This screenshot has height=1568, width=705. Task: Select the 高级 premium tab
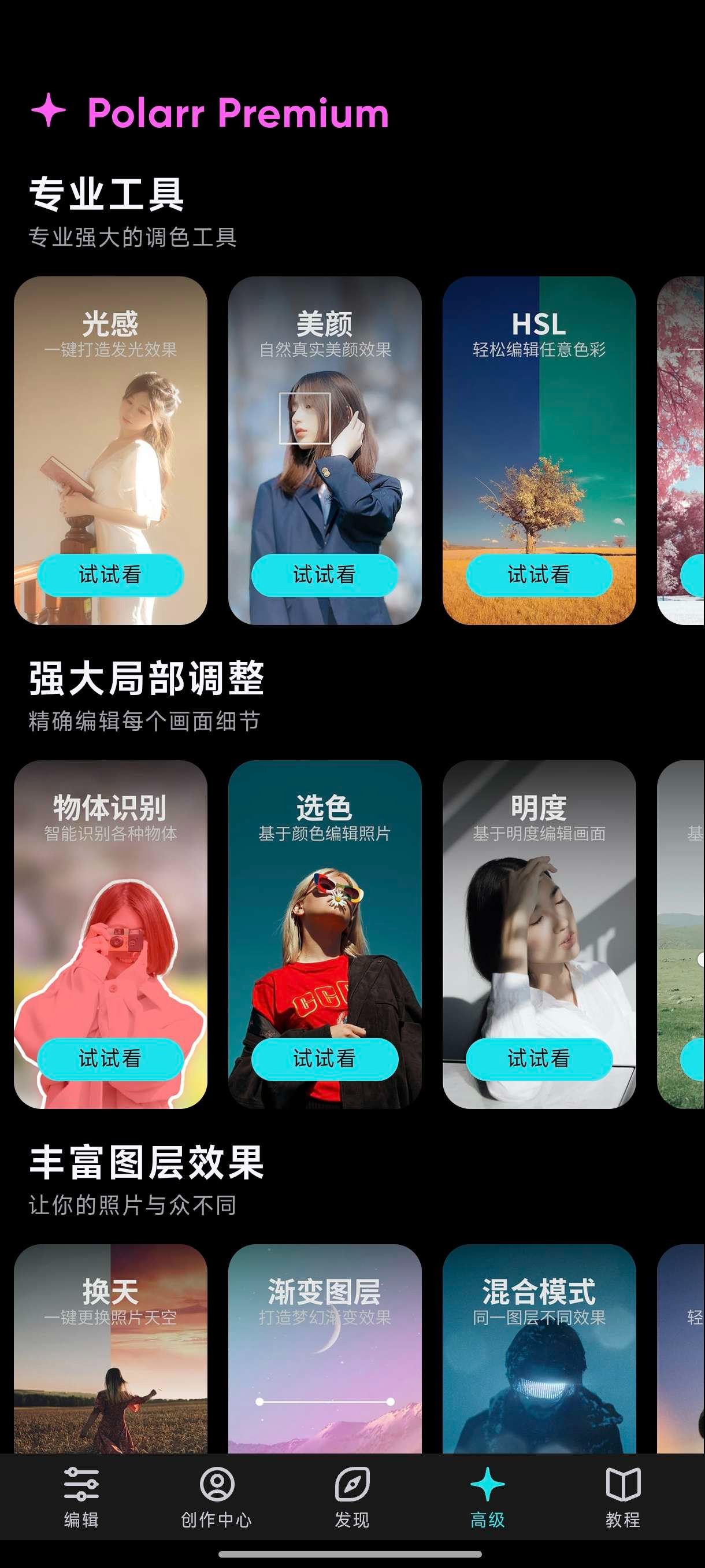point(487,1497)
